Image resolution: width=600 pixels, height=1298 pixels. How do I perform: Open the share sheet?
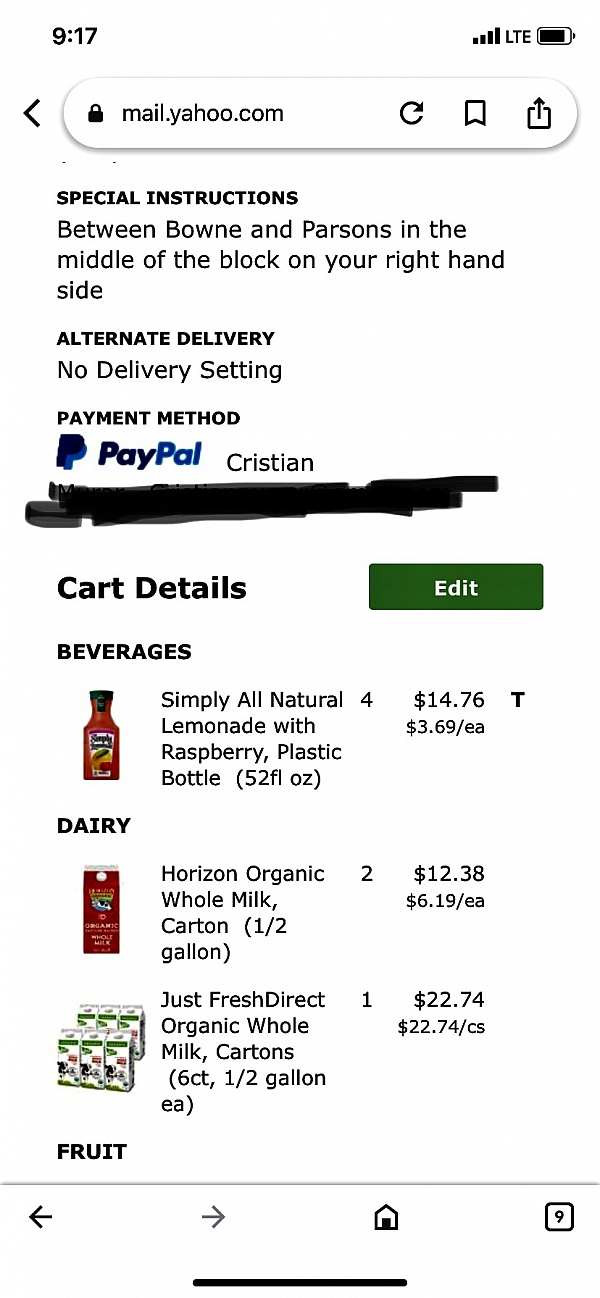pyautogui.click(x=538, y=113)
